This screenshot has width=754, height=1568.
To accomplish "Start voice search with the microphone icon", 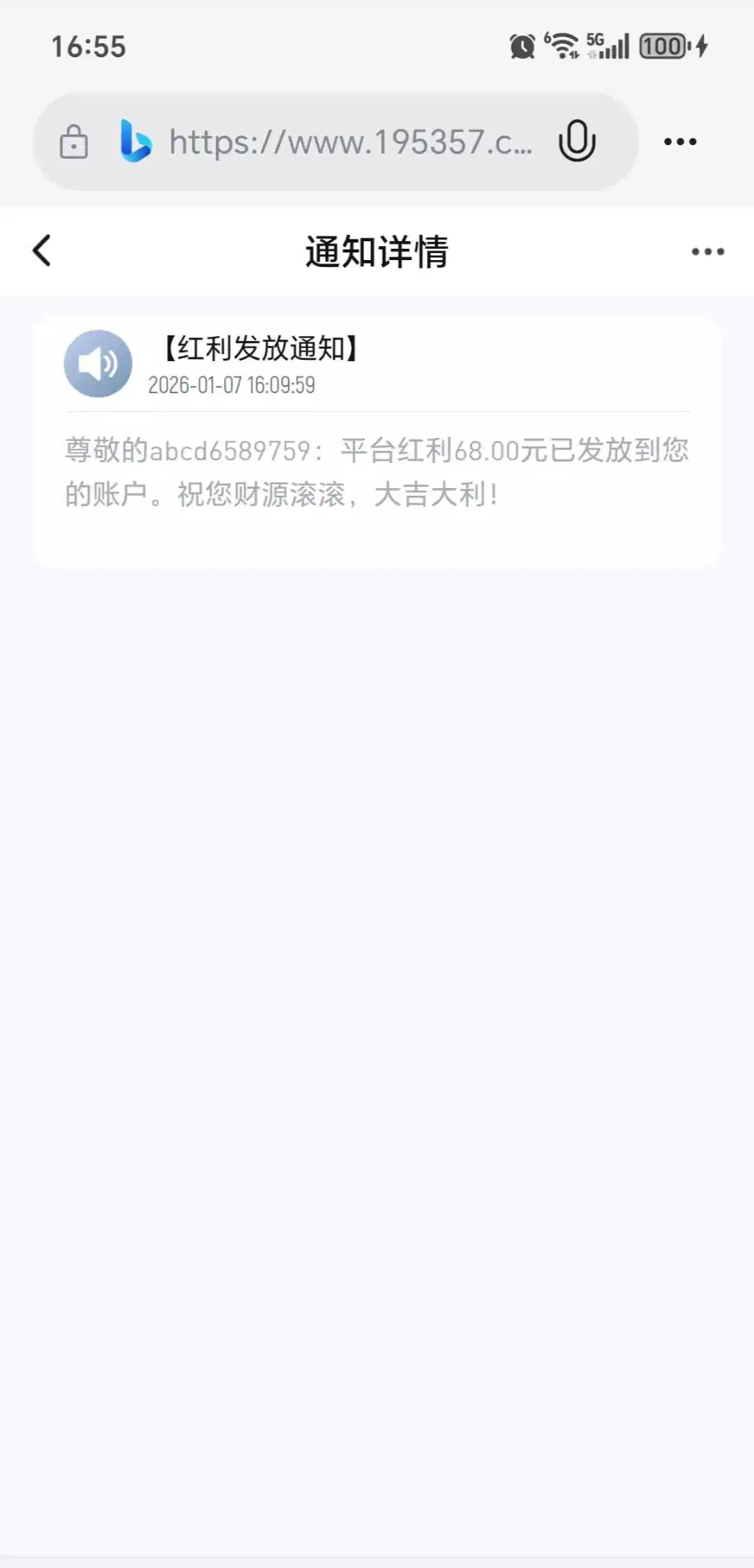I will coord(577,142).
